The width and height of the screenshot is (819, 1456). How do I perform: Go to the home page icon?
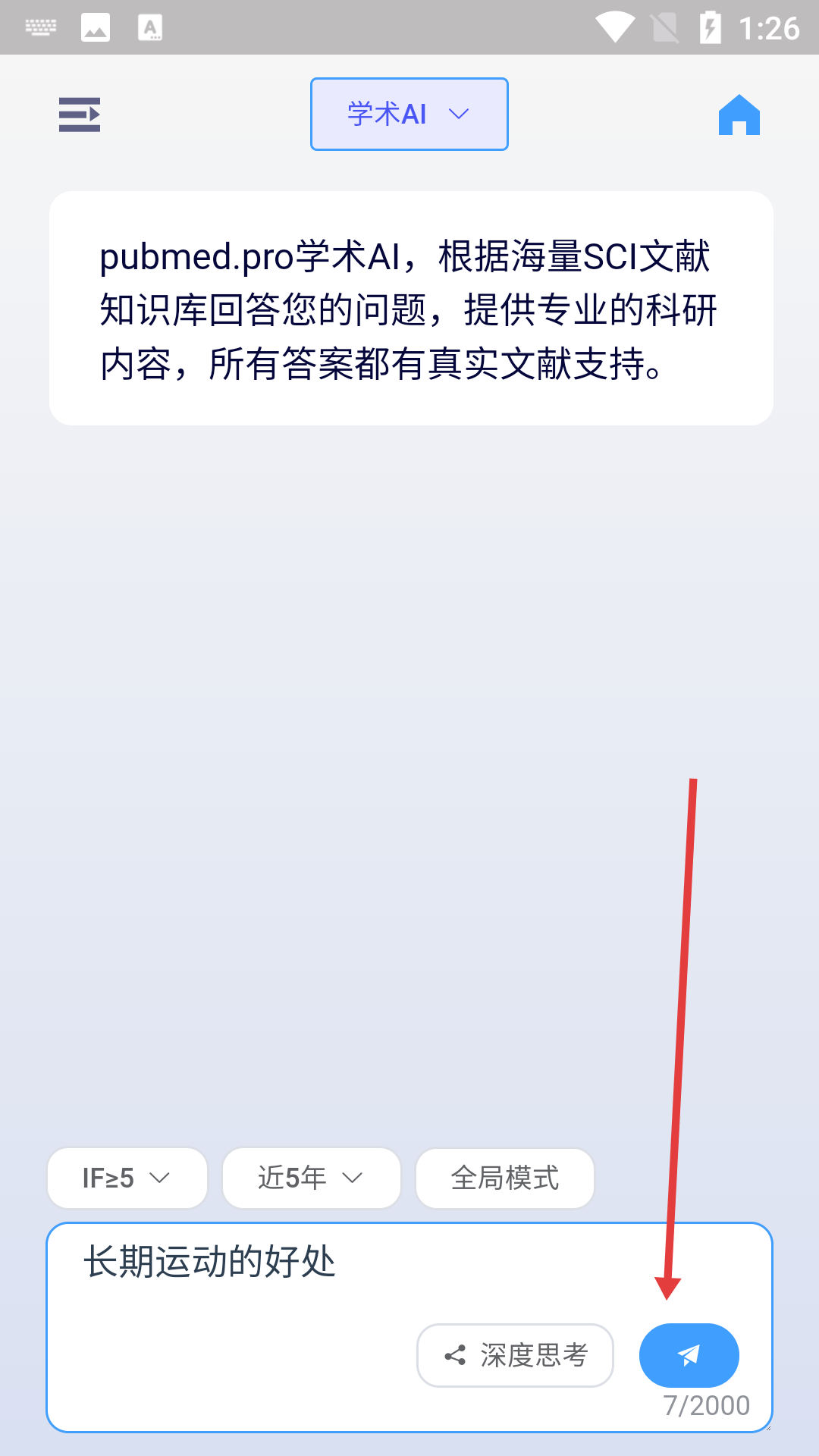click(739, 115)
